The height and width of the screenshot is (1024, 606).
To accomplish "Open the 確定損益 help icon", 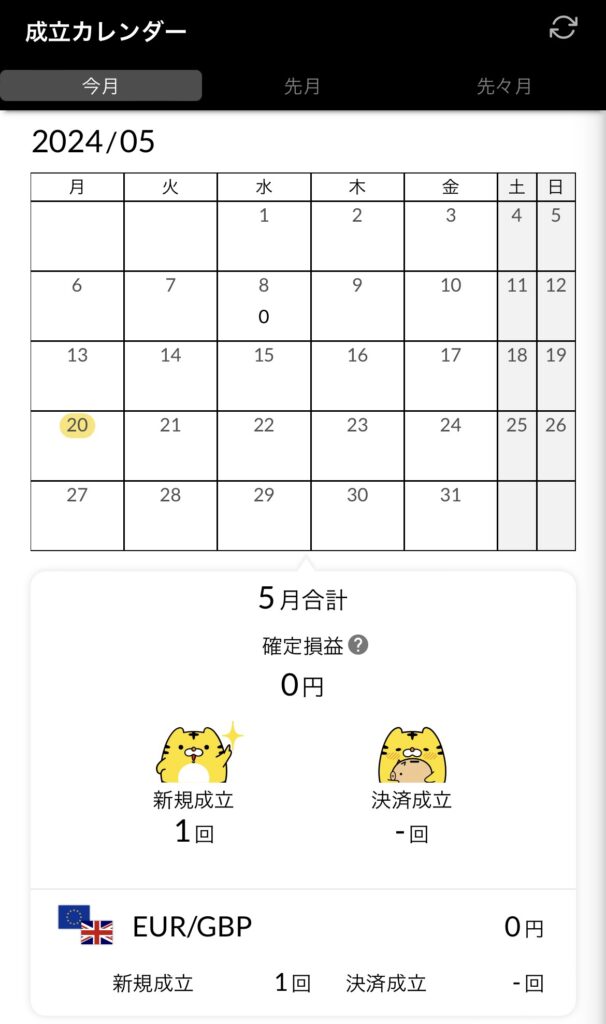I will point(358,645).
